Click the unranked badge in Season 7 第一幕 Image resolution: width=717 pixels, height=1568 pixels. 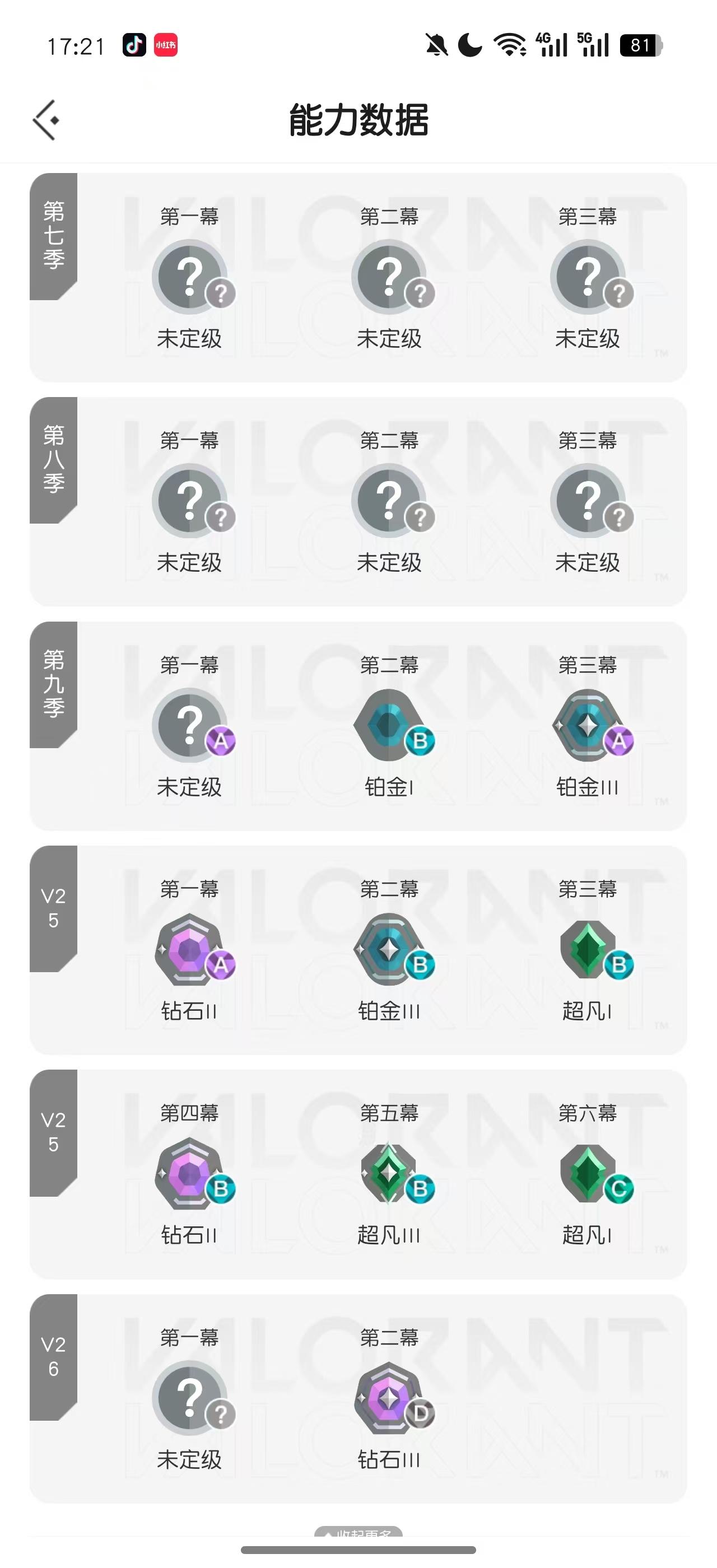(192, 275)
